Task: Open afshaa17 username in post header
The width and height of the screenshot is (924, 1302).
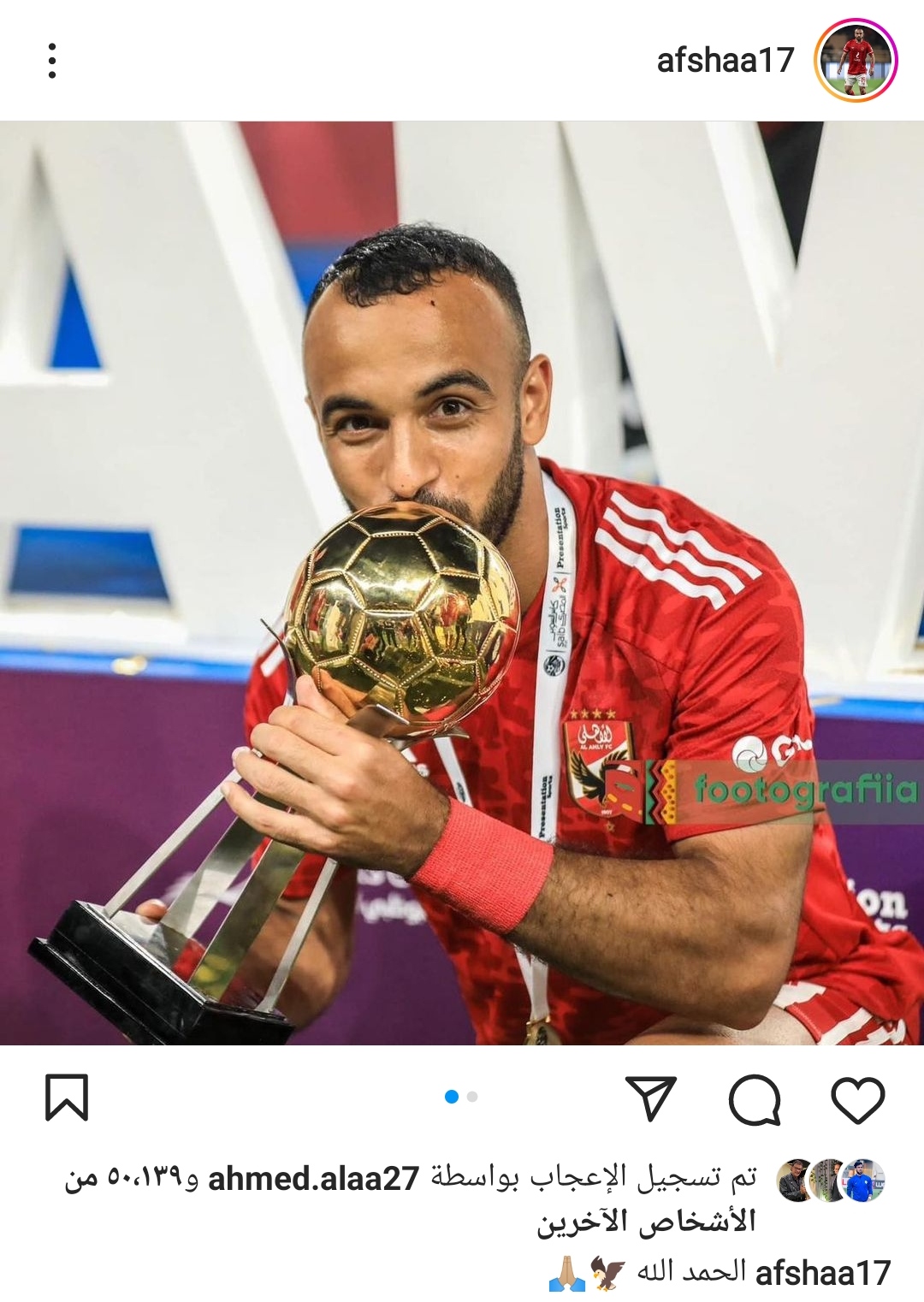Action: [x=726, y=61]
